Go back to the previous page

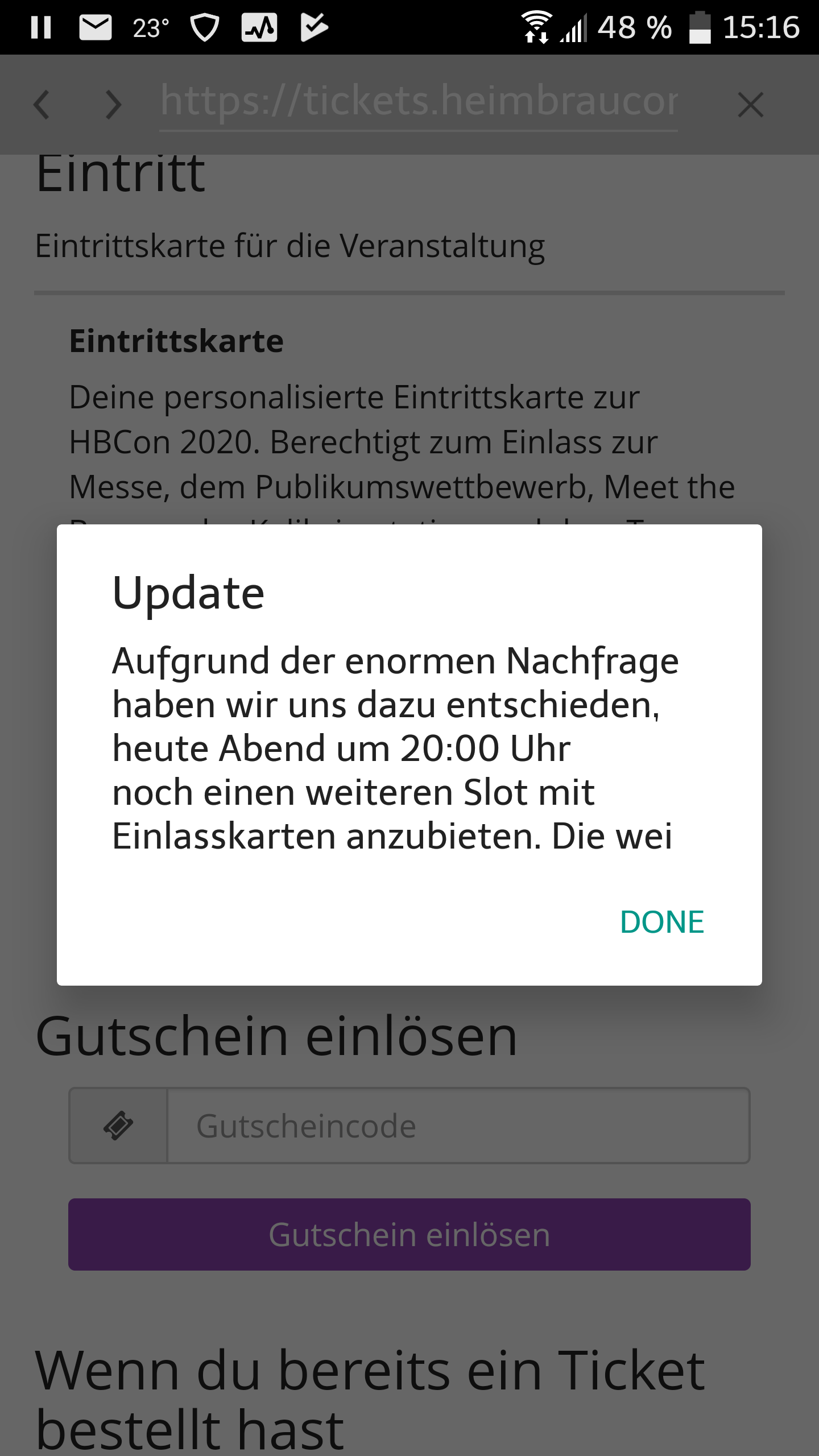click(x=43, y=105)
